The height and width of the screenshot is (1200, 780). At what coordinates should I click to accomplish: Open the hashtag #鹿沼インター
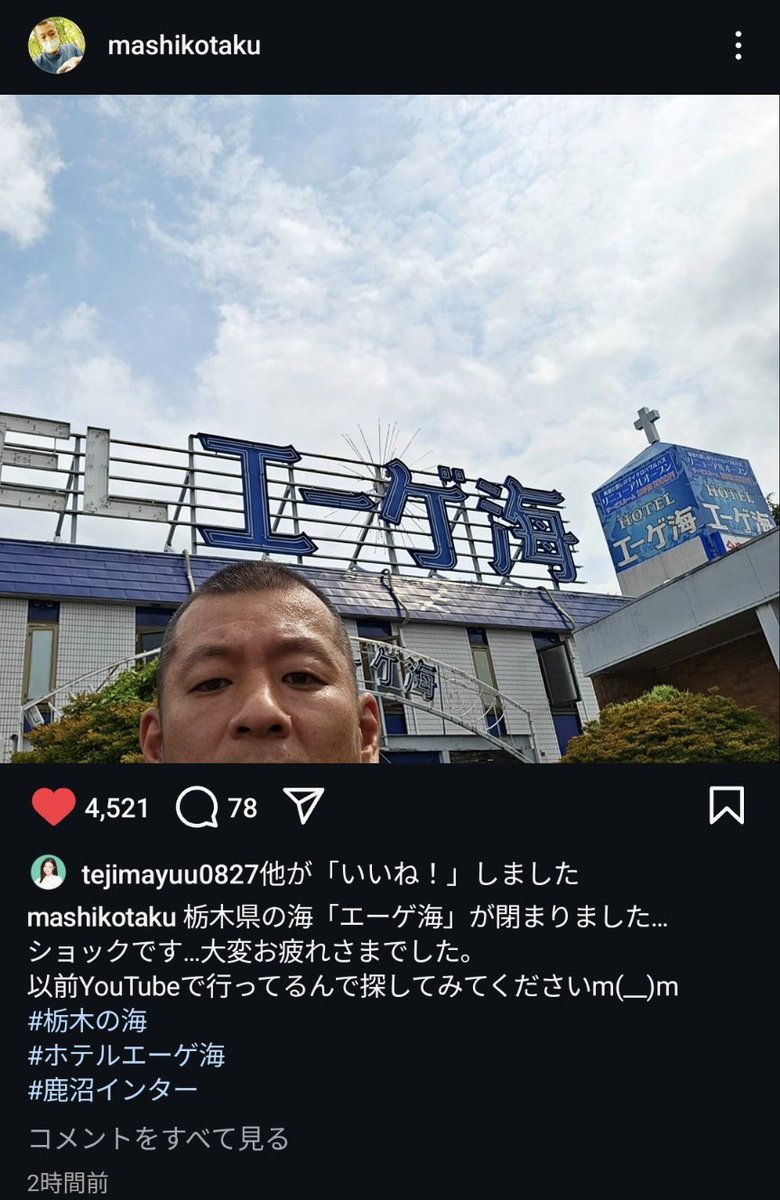(x=113, y=1089)
